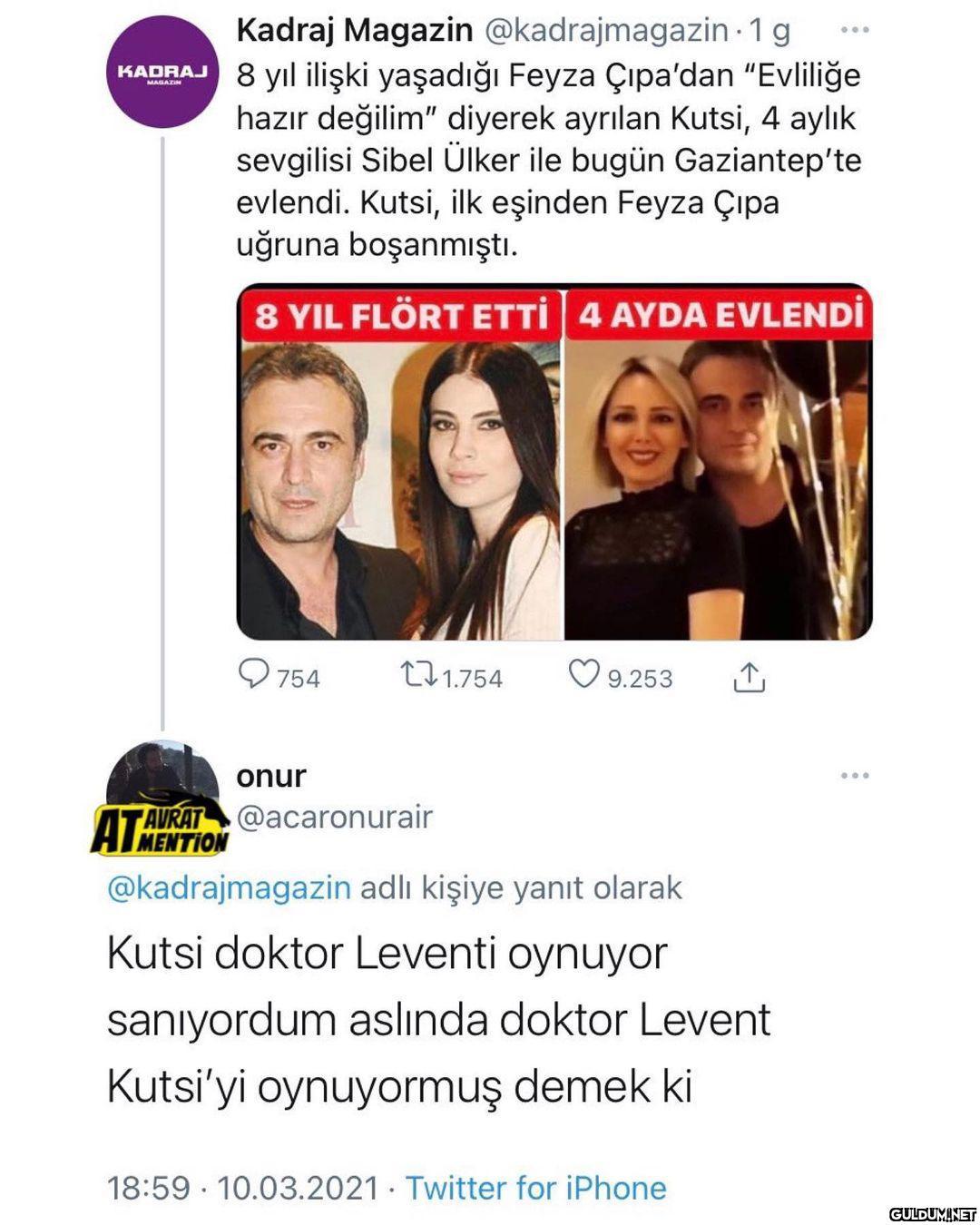The image size is (980, 1225).
Task: Open the tweet's photo collage
Action: tap(554, 463)
